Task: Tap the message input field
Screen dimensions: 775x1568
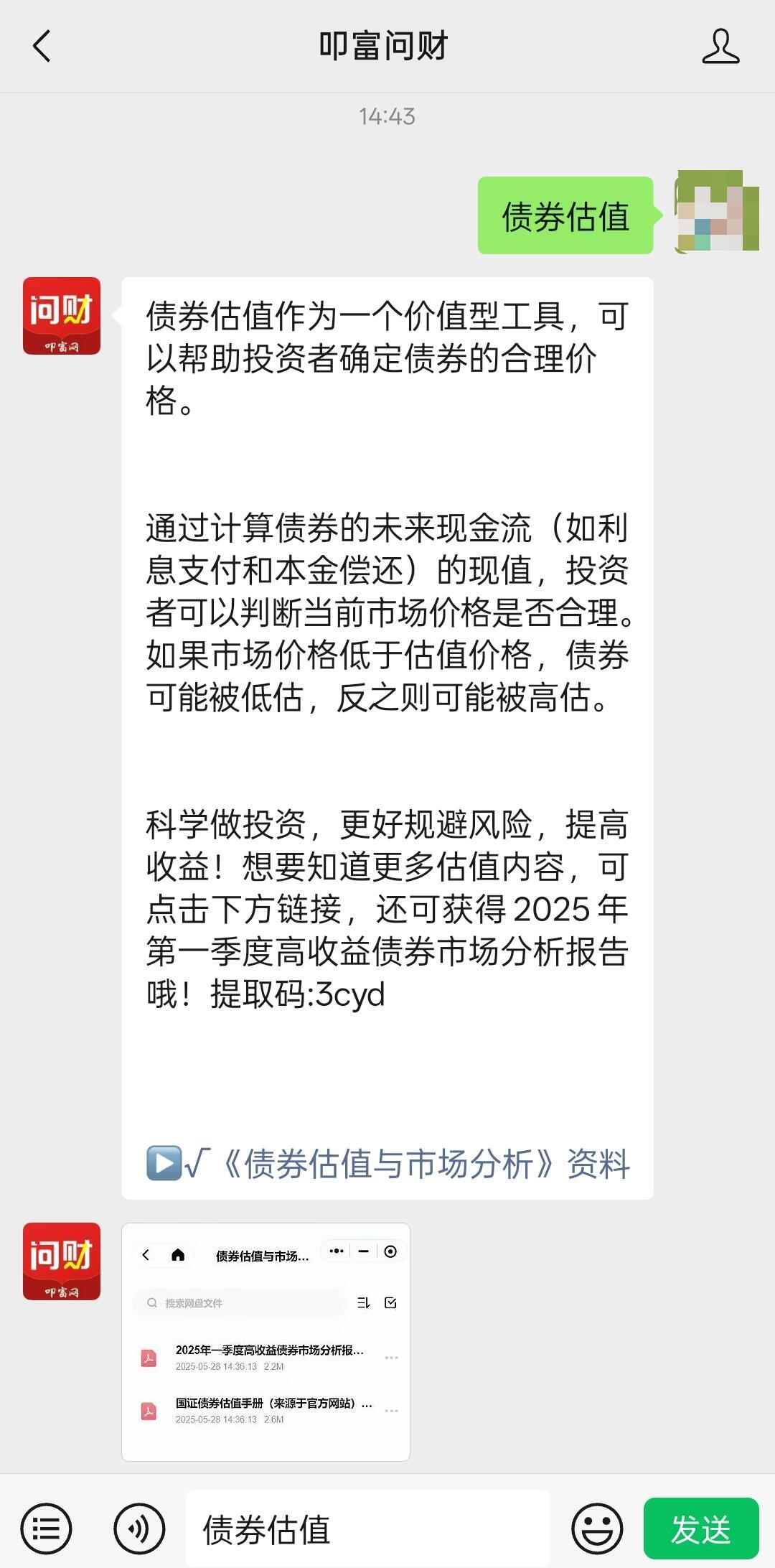Action: click(x=368, y=1529)
